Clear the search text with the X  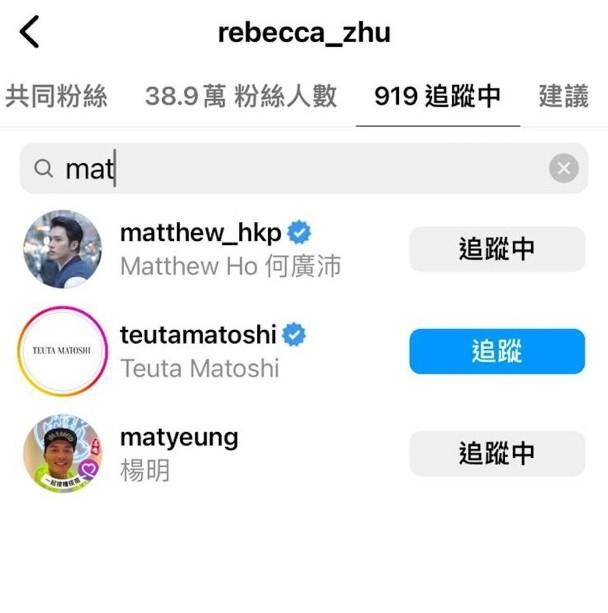pyautogui.click(x=564, y=168)
